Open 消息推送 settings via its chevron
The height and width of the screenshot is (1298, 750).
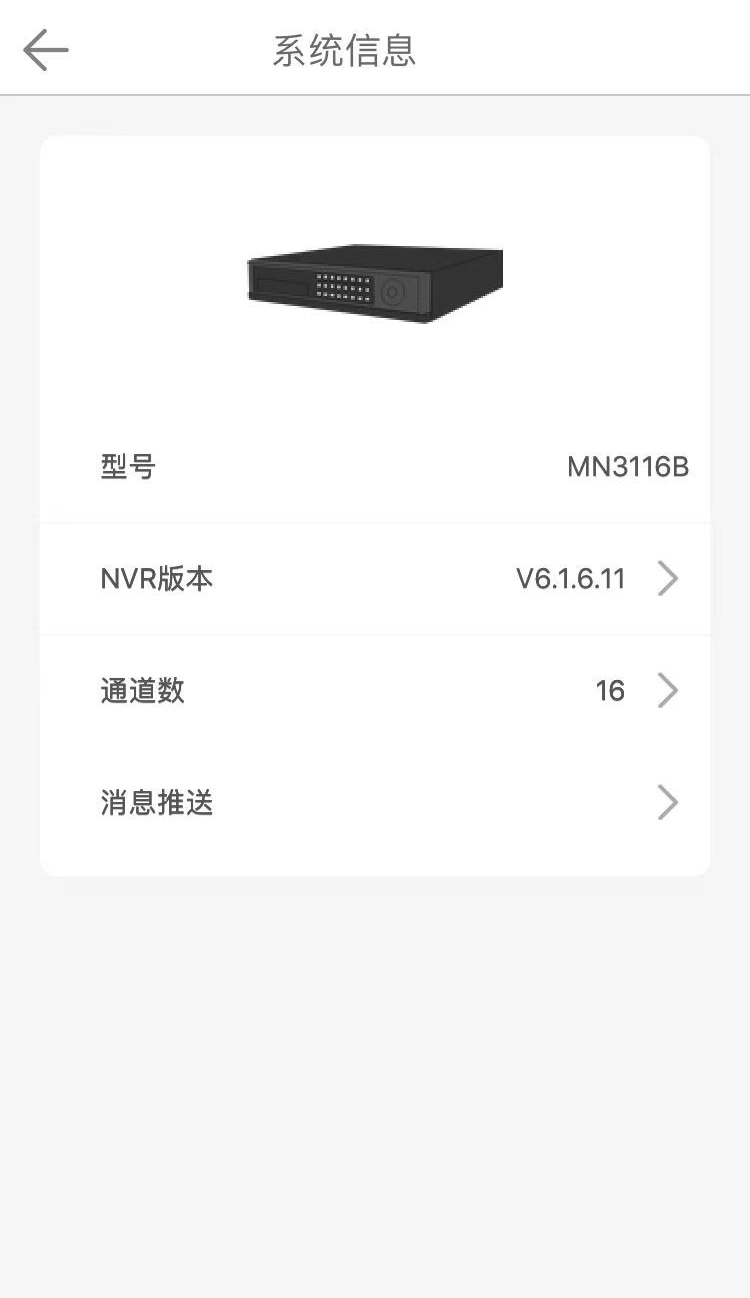coord(667,802)
